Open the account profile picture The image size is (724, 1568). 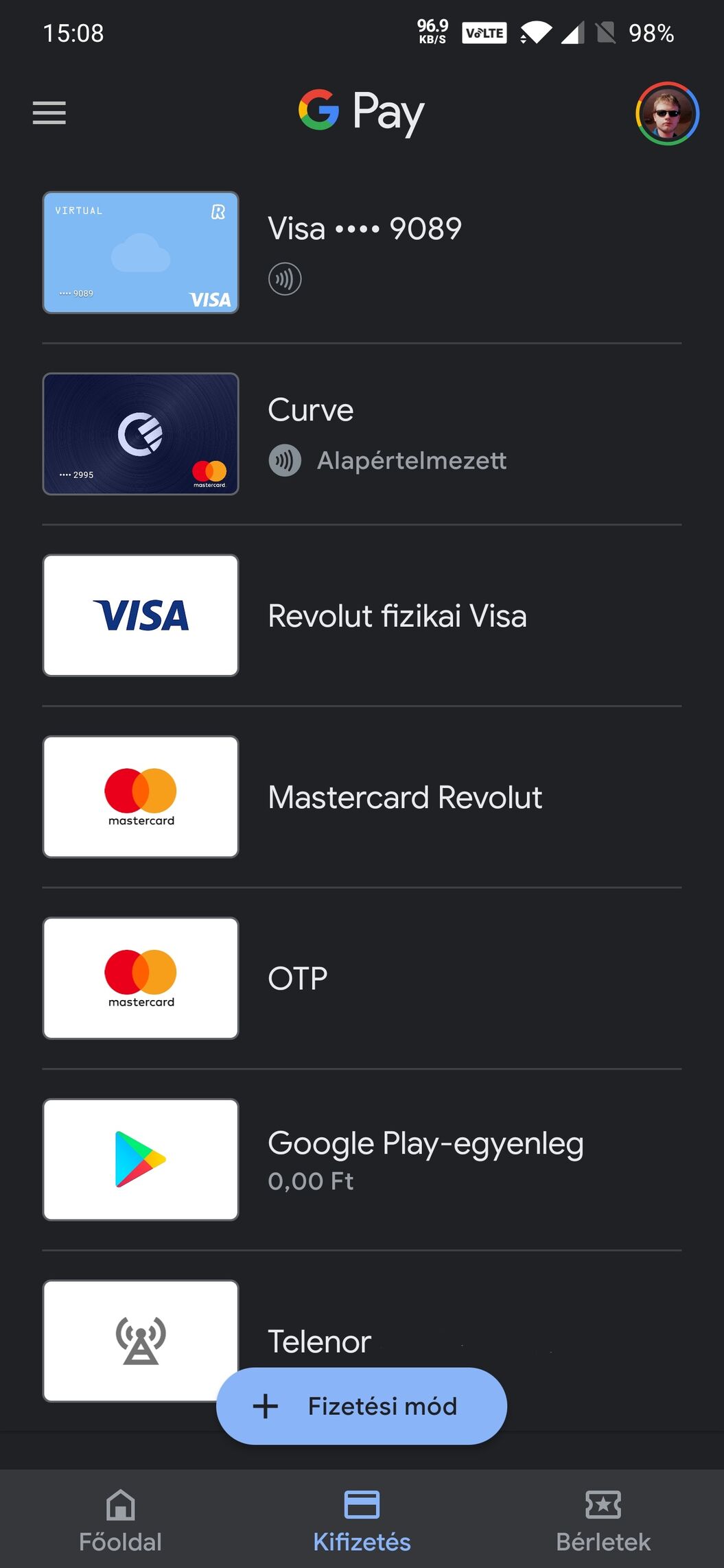[666, 114]
